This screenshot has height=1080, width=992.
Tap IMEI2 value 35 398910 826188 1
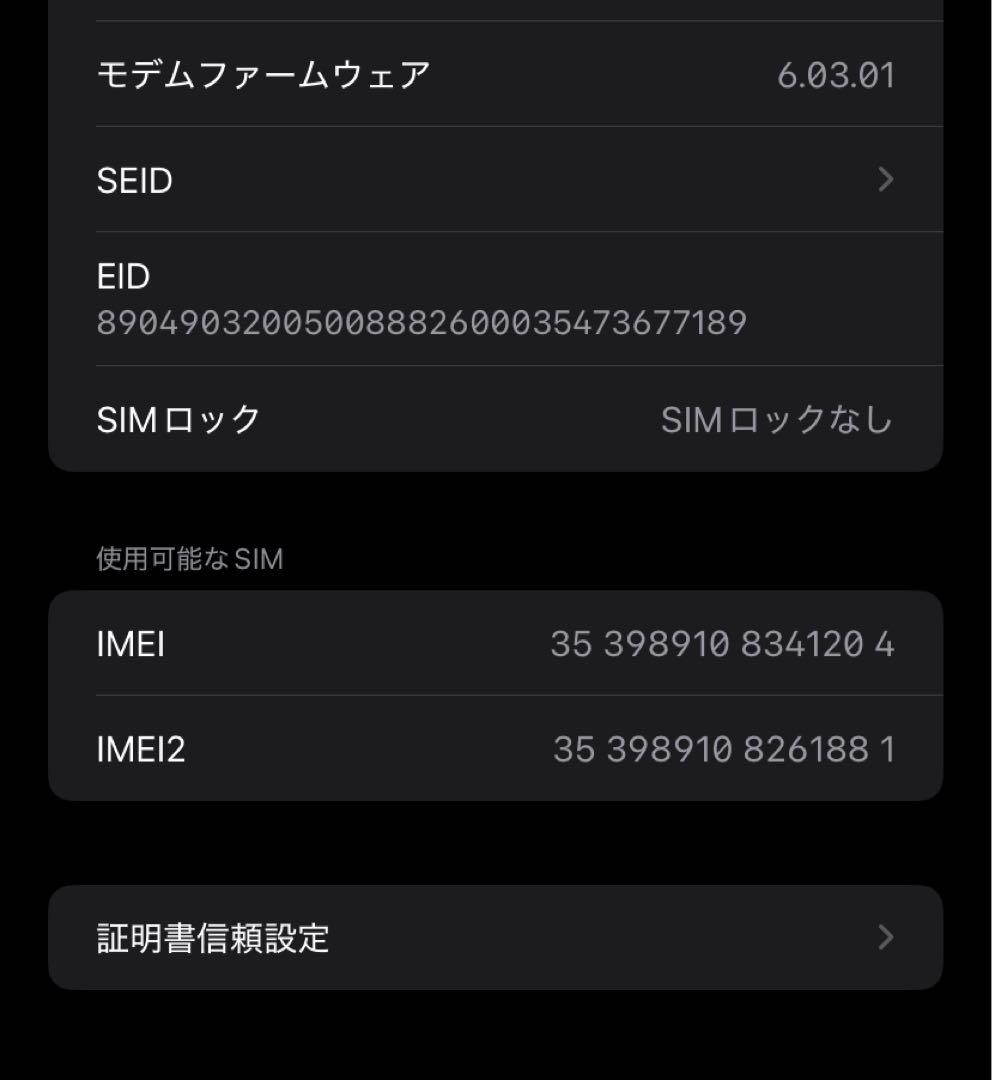tap(724, 748)
